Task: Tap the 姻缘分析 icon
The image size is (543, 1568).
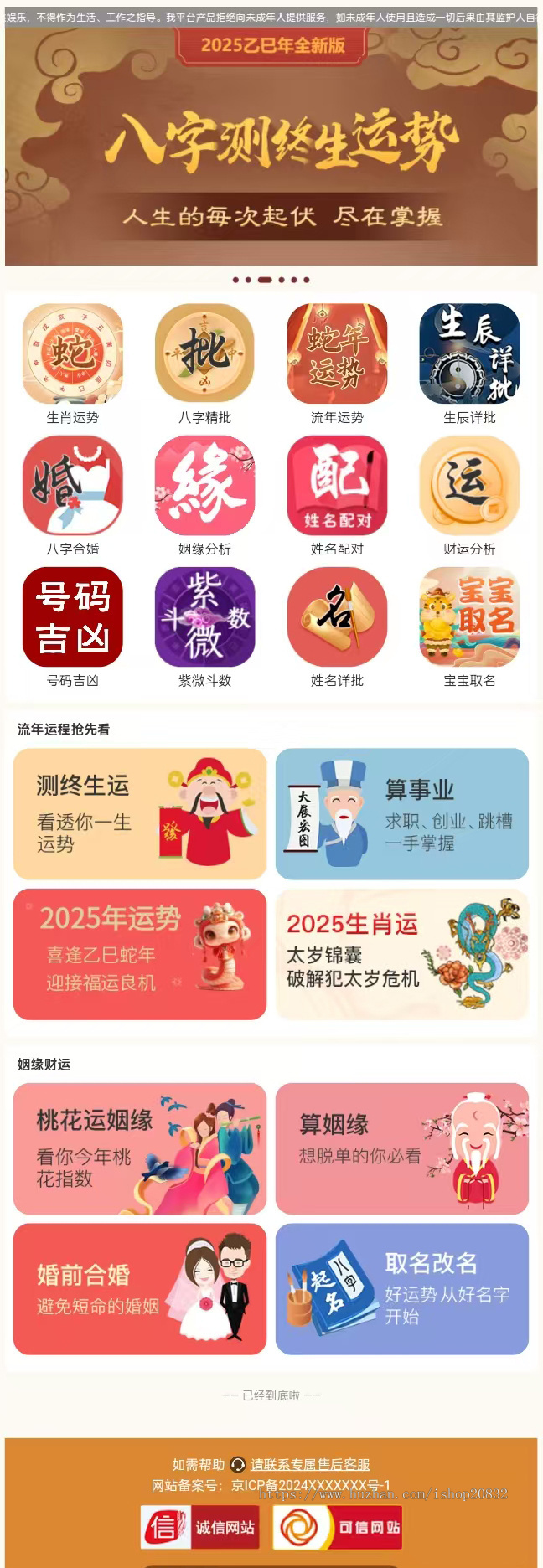Action: tap(204, 485)
